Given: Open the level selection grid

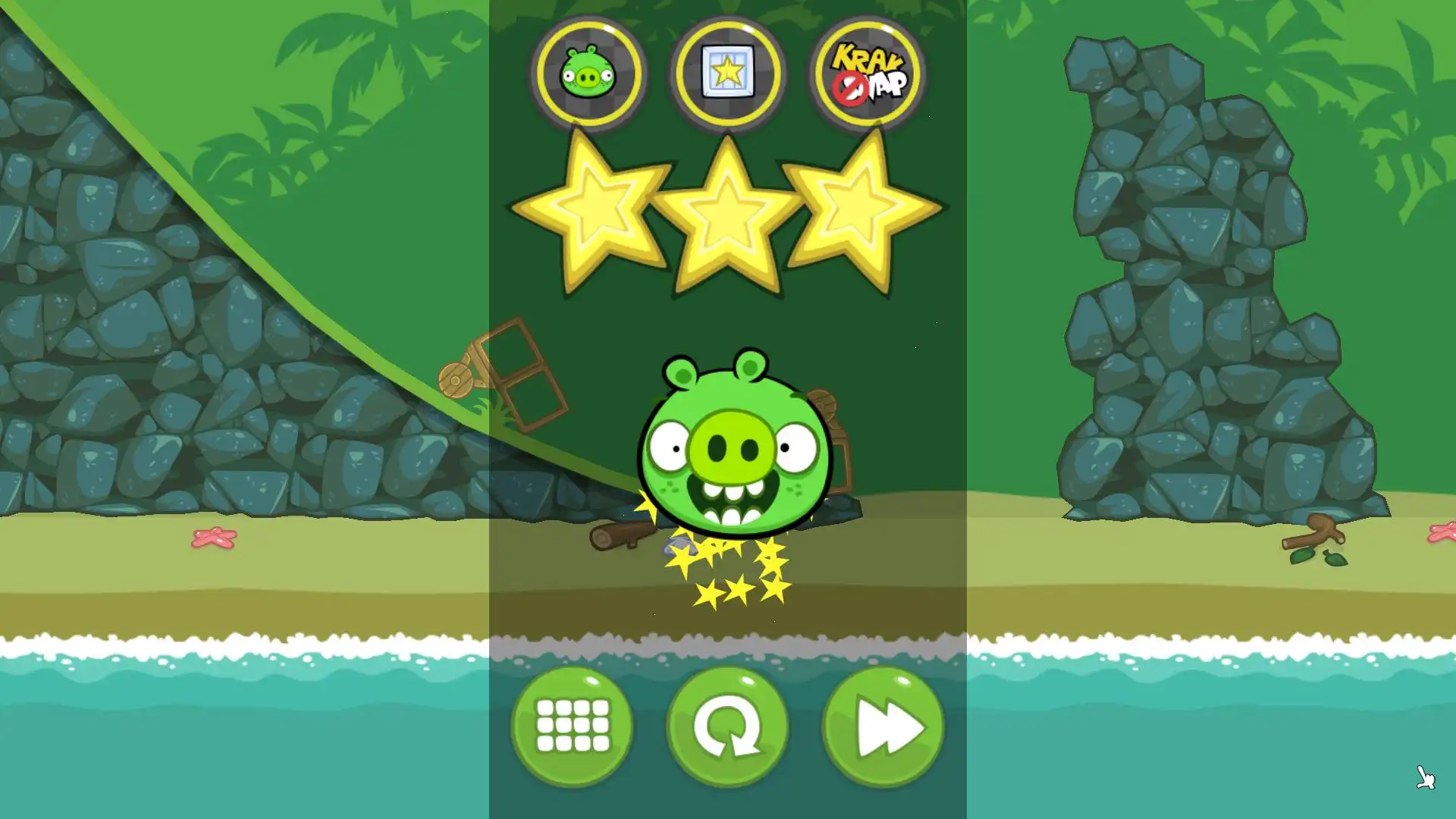Looking at the screenshot, I should (x=573, y=726).
